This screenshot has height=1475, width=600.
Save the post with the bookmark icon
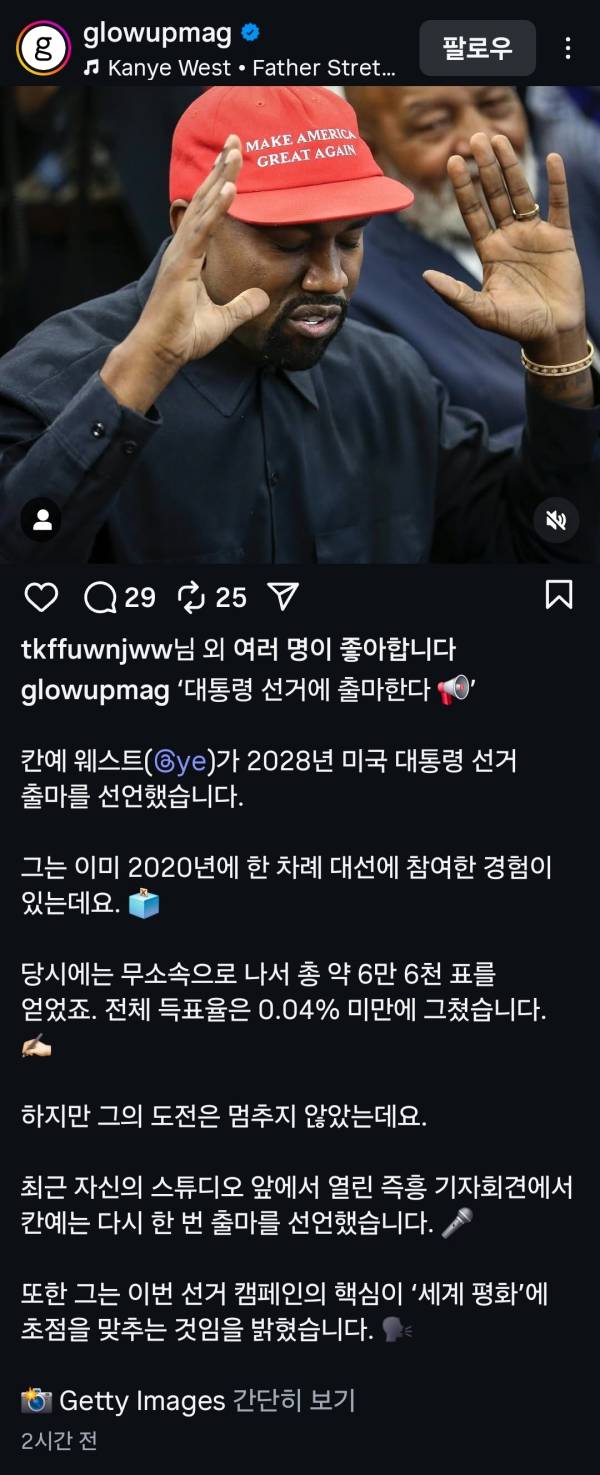[x=558, y=595]
